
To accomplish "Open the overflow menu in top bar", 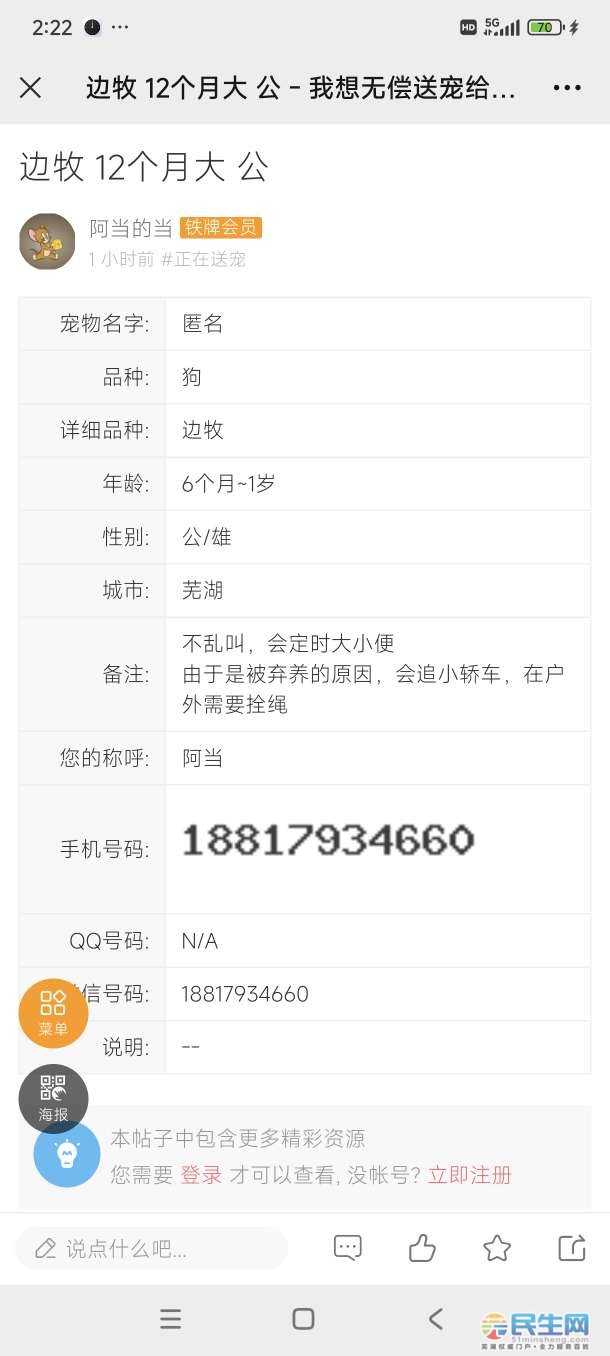I will pyautogui.click(x=567, y=88).
